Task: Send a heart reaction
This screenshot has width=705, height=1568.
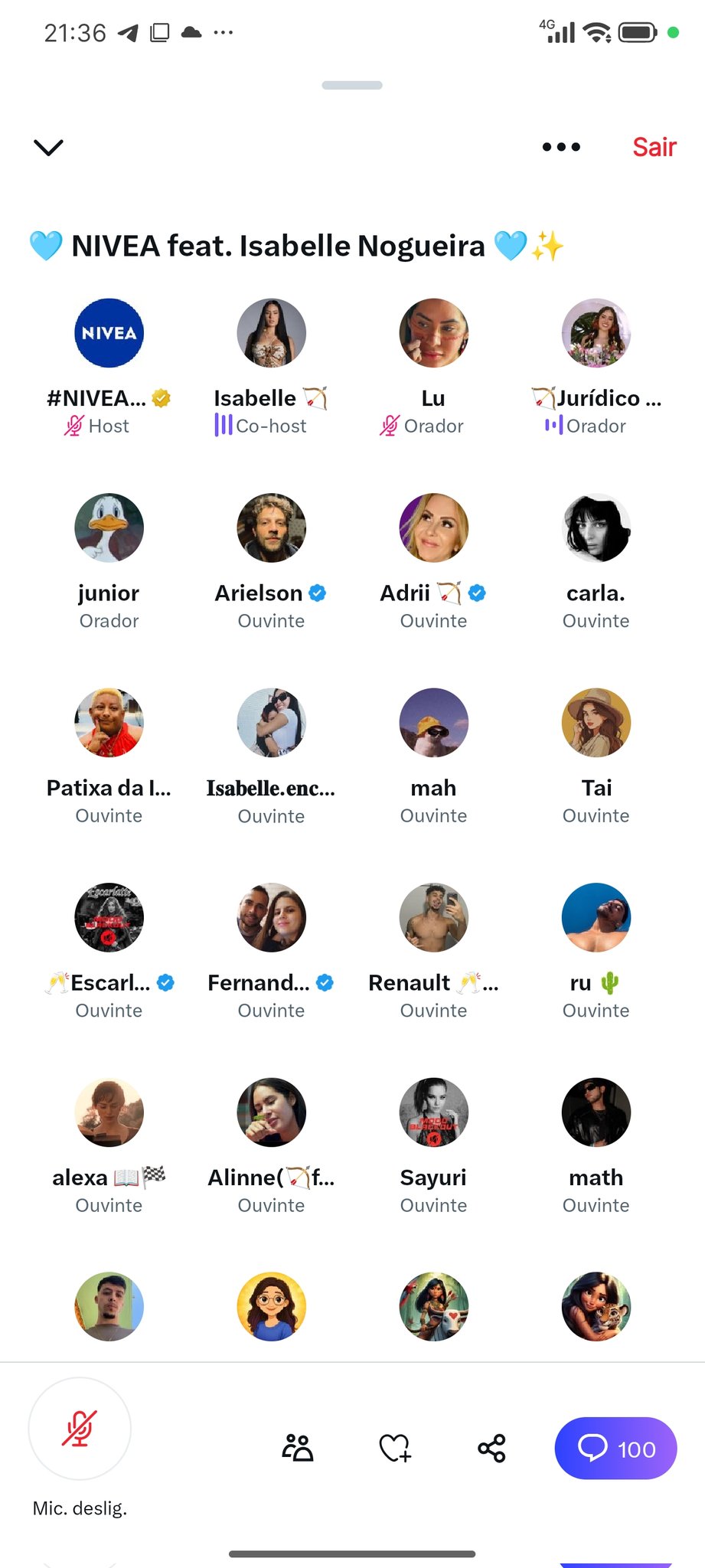Action: pyautogui.click(x=395, y=1448)
